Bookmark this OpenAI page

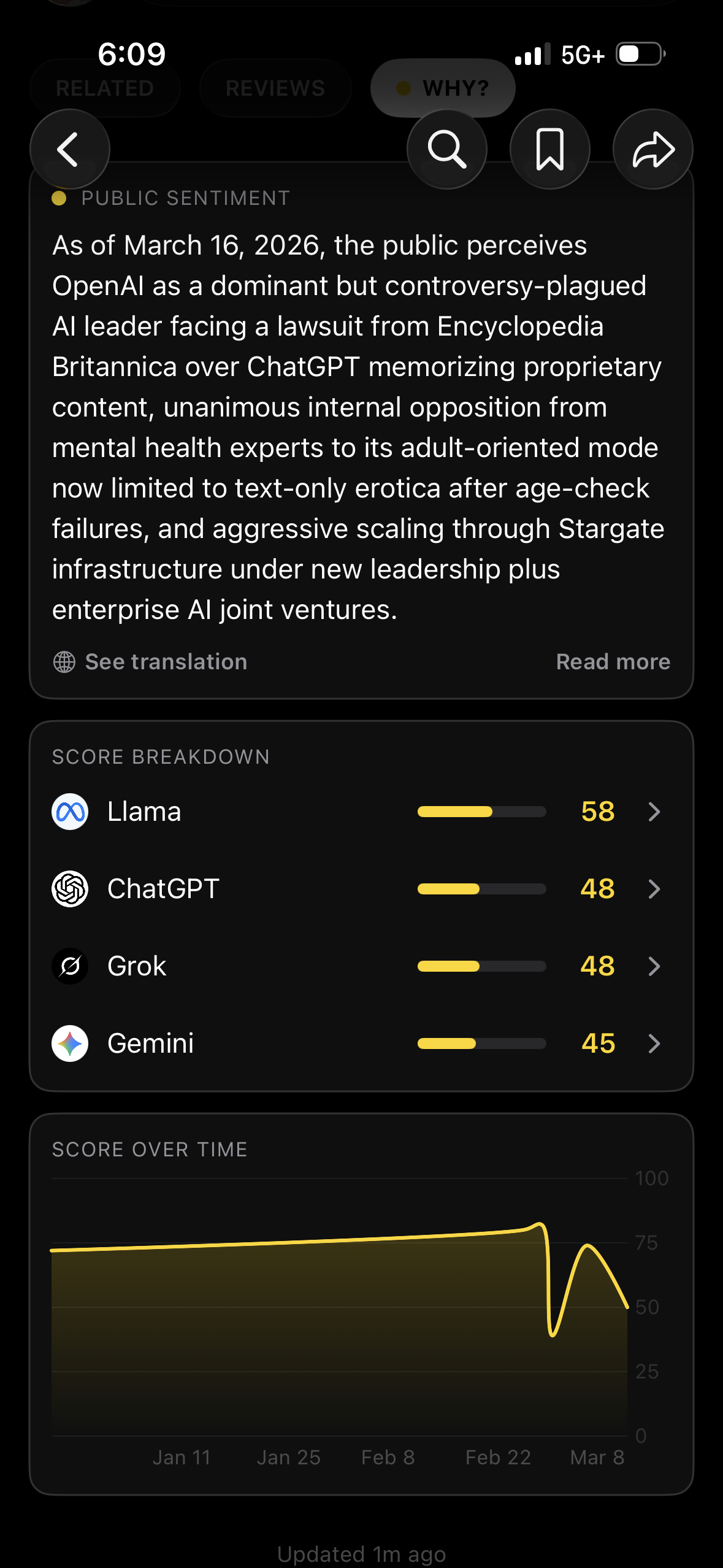pos(549,149)
